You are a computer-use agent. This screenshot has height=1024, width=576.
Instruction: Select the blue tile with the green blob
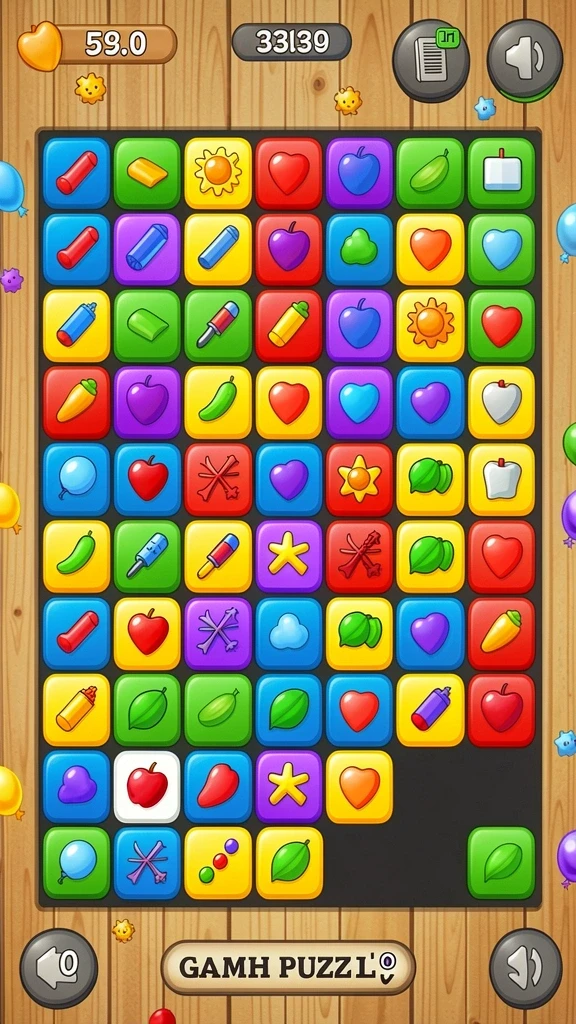[359, 249]
